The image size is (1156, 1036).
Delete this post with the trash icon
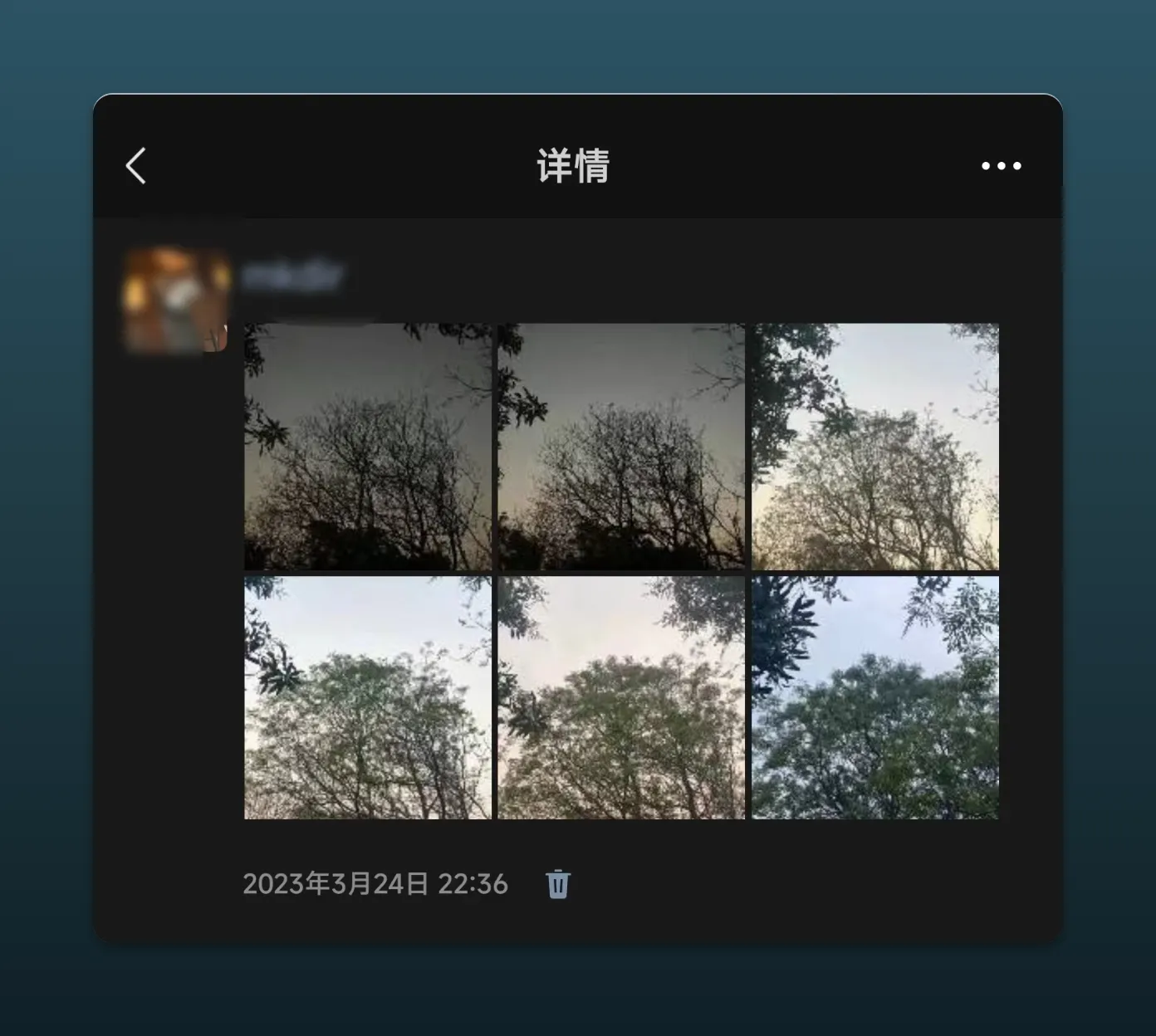point(558,884)
